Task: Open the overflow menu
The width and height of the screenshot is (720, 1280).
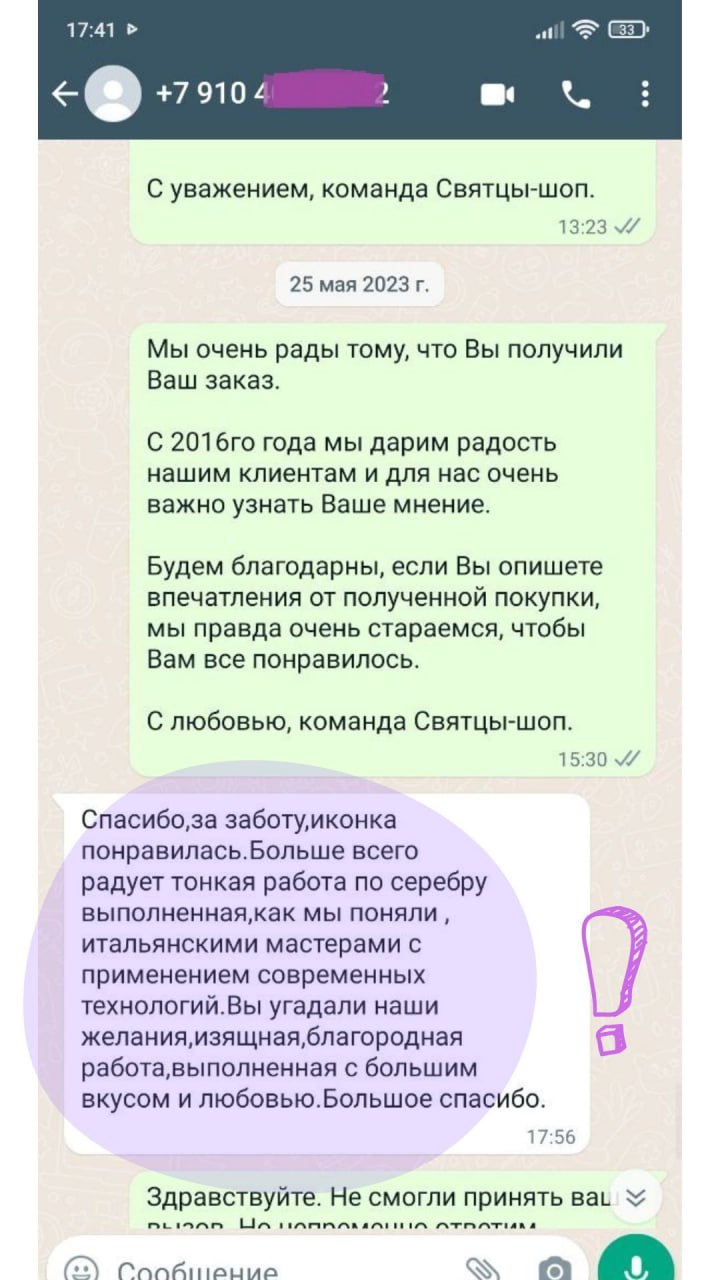Action: coord(645,95)
